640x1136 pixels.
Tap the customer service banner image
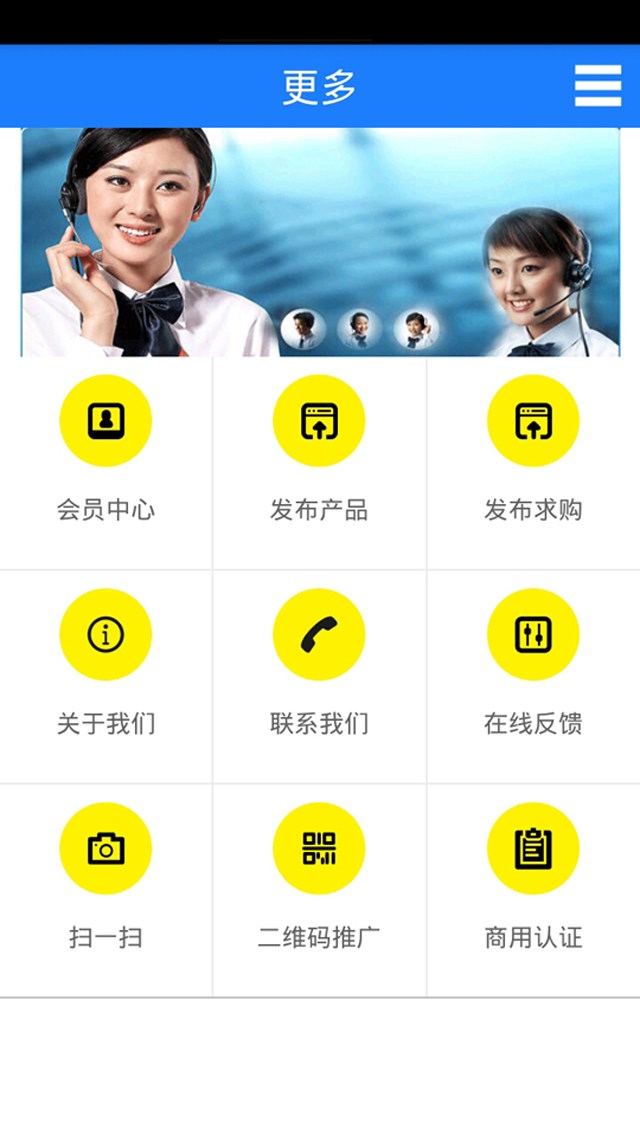(x=320, y=242)
